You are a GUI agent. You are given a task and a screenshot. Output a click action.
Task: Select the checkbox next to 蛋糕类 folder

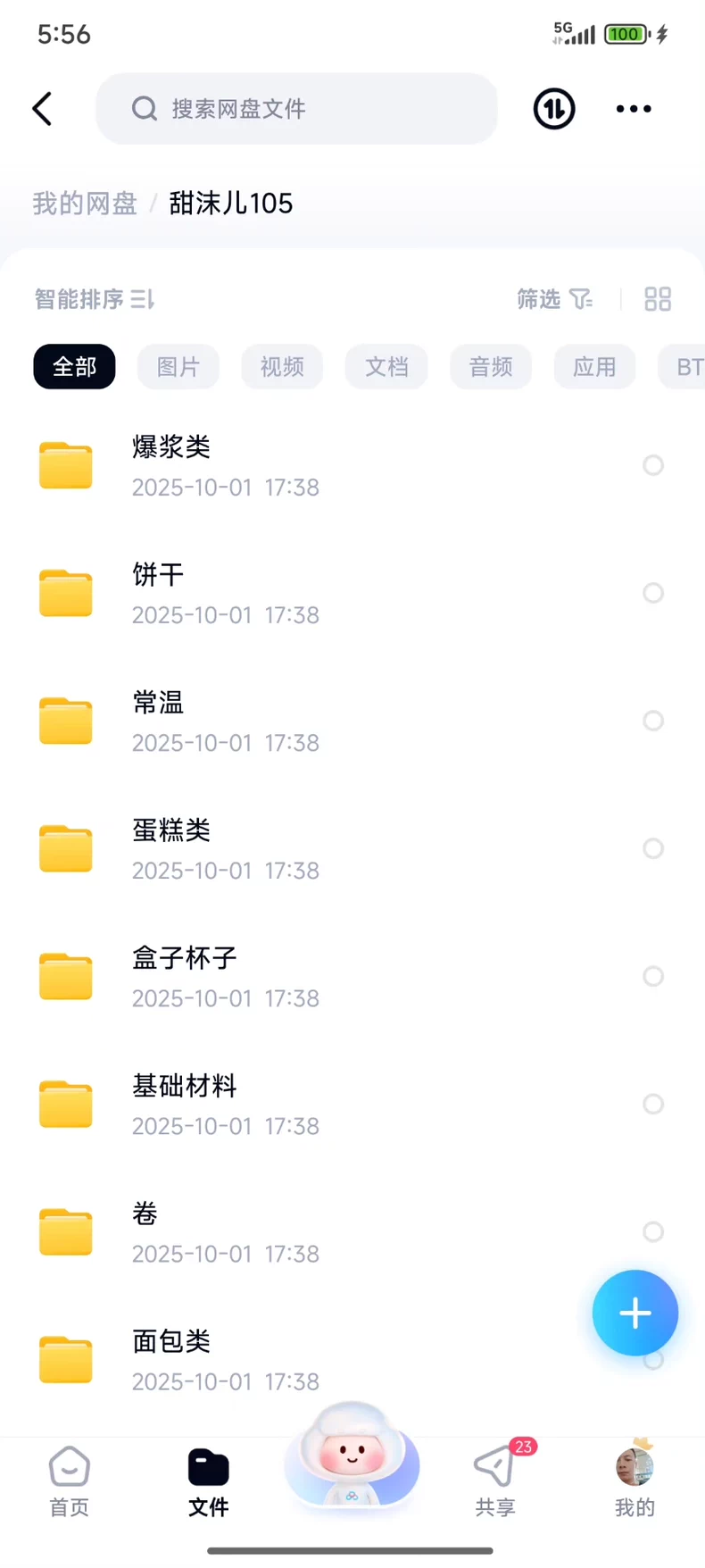(653, 848)
